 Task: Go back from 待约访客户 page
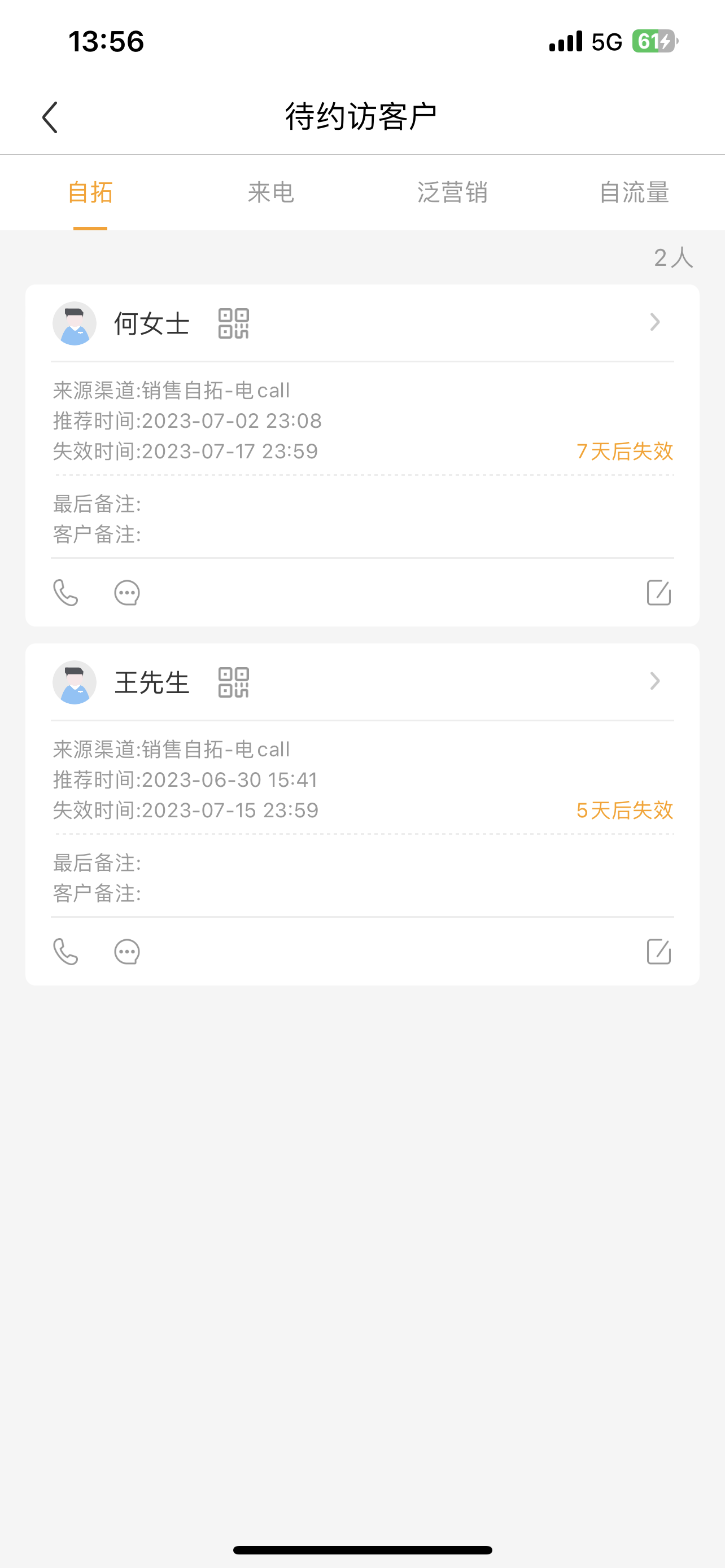50,117
